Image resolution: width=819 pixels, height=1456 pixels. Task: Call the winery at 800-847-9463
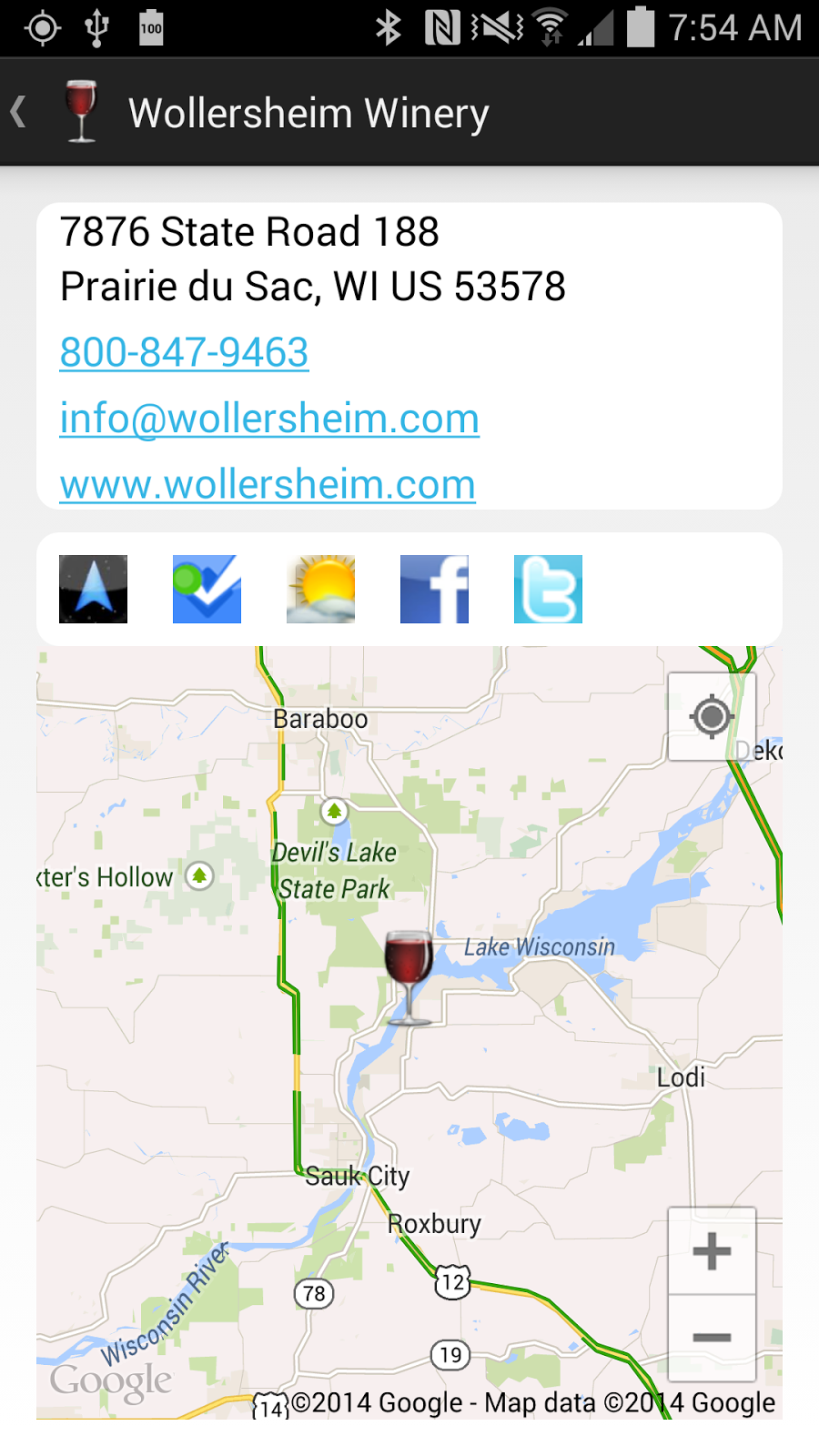point(184,352)
